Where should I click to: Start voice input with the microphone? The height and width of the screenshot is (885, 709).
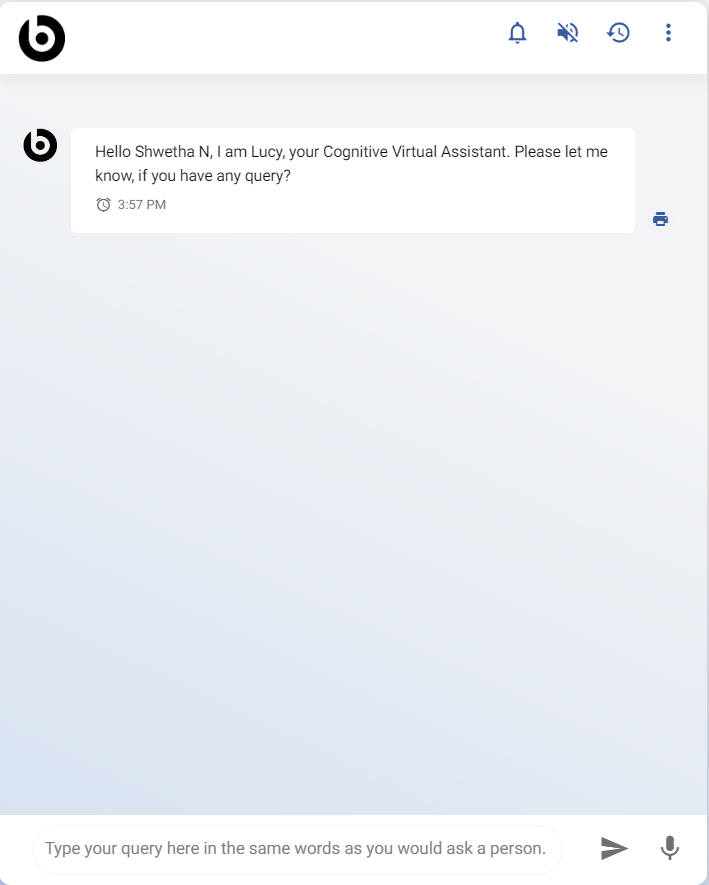(670, 849)
